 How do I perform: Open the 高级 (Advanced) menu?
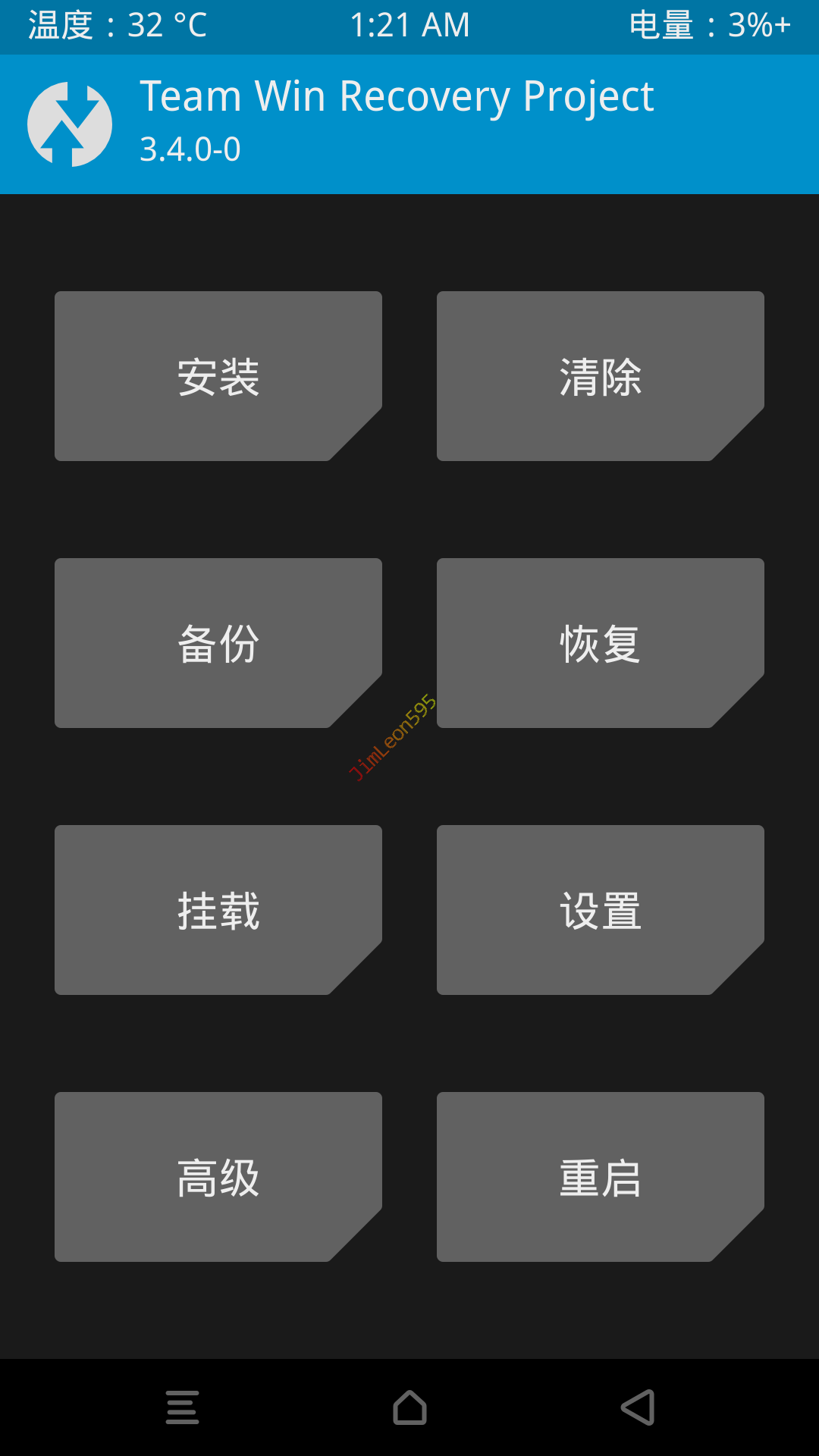click(x=218, y=1177)
